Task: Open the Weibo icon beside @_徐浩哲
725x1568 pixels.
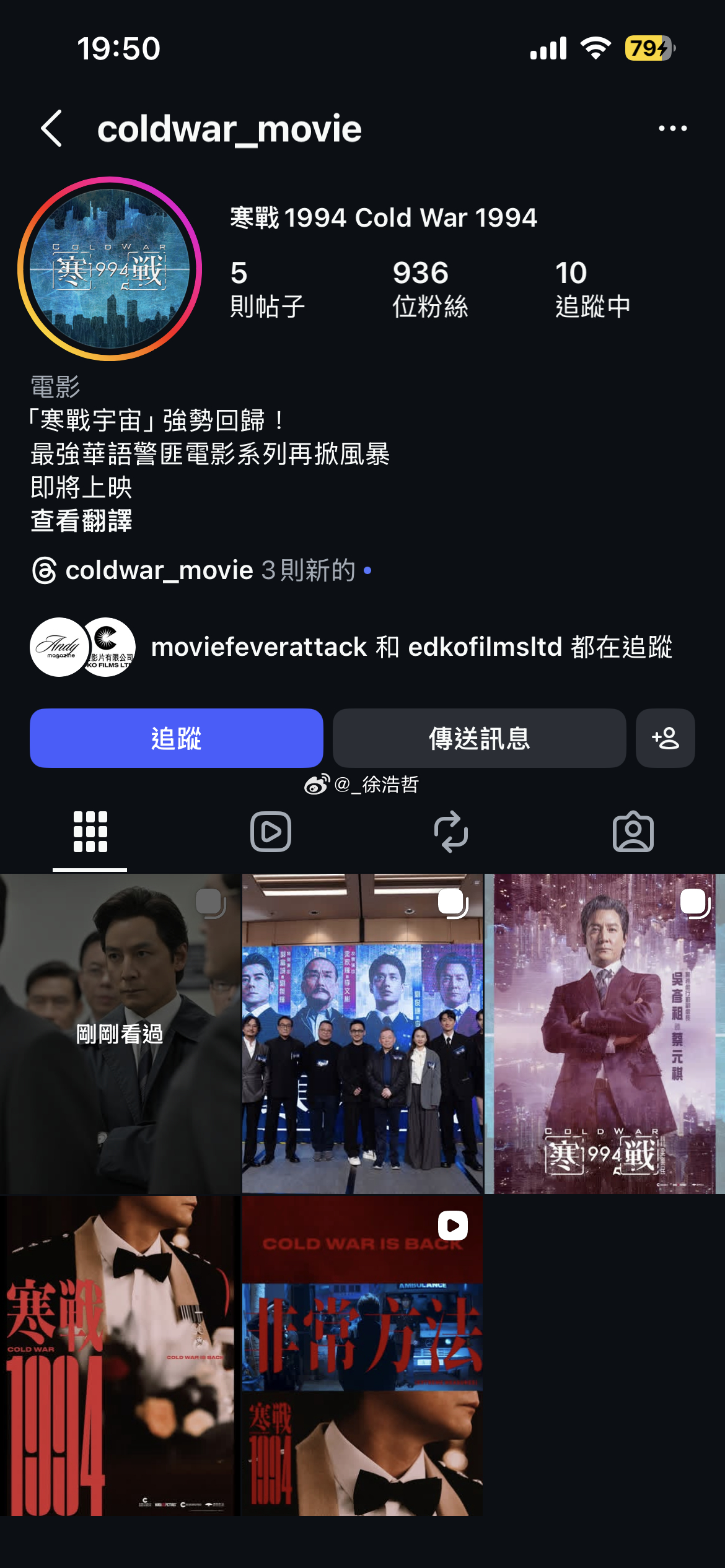Action: pyautogui.click(x=317, y=785)
